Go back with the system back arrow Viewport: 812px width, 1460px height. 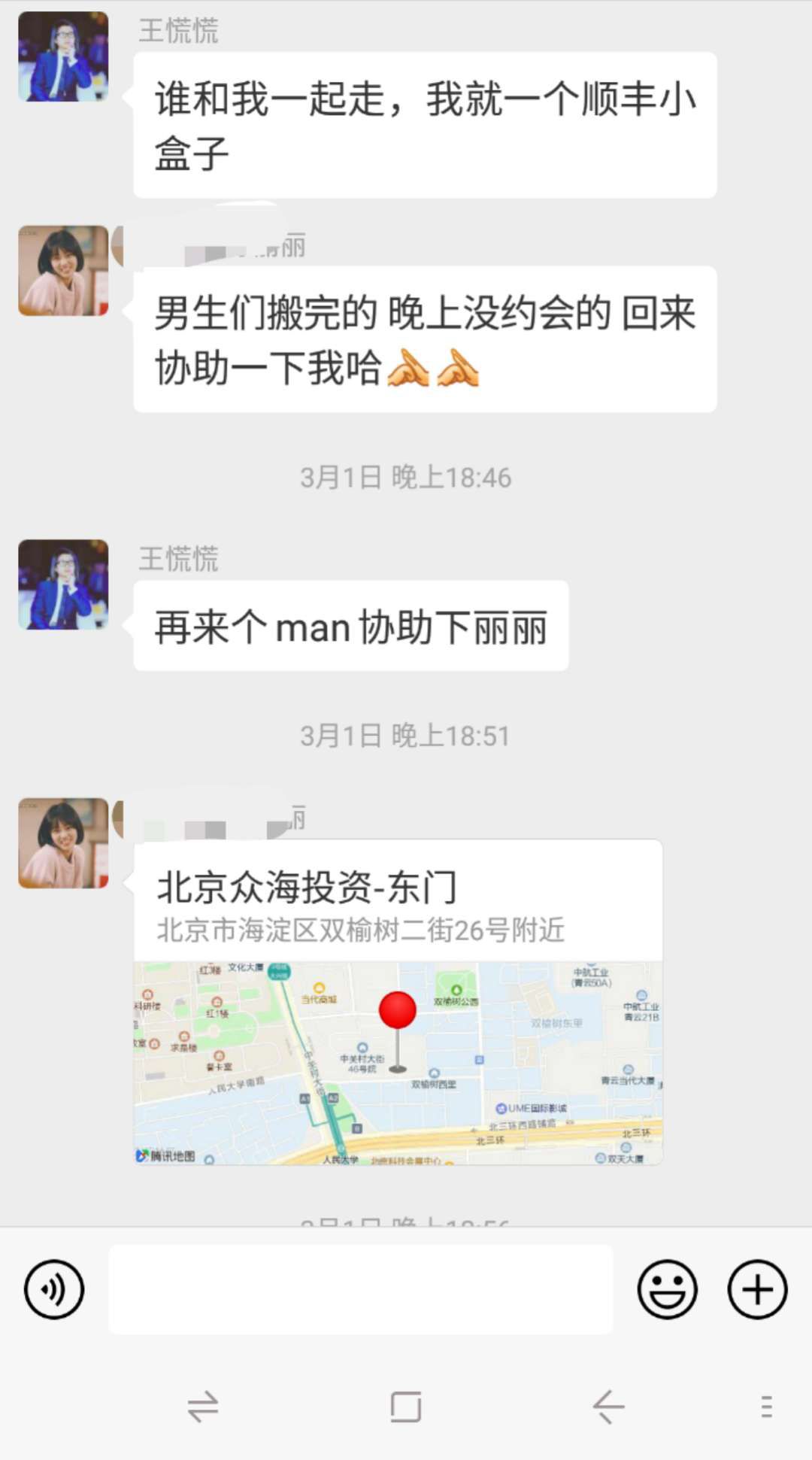pos(608,1407)
